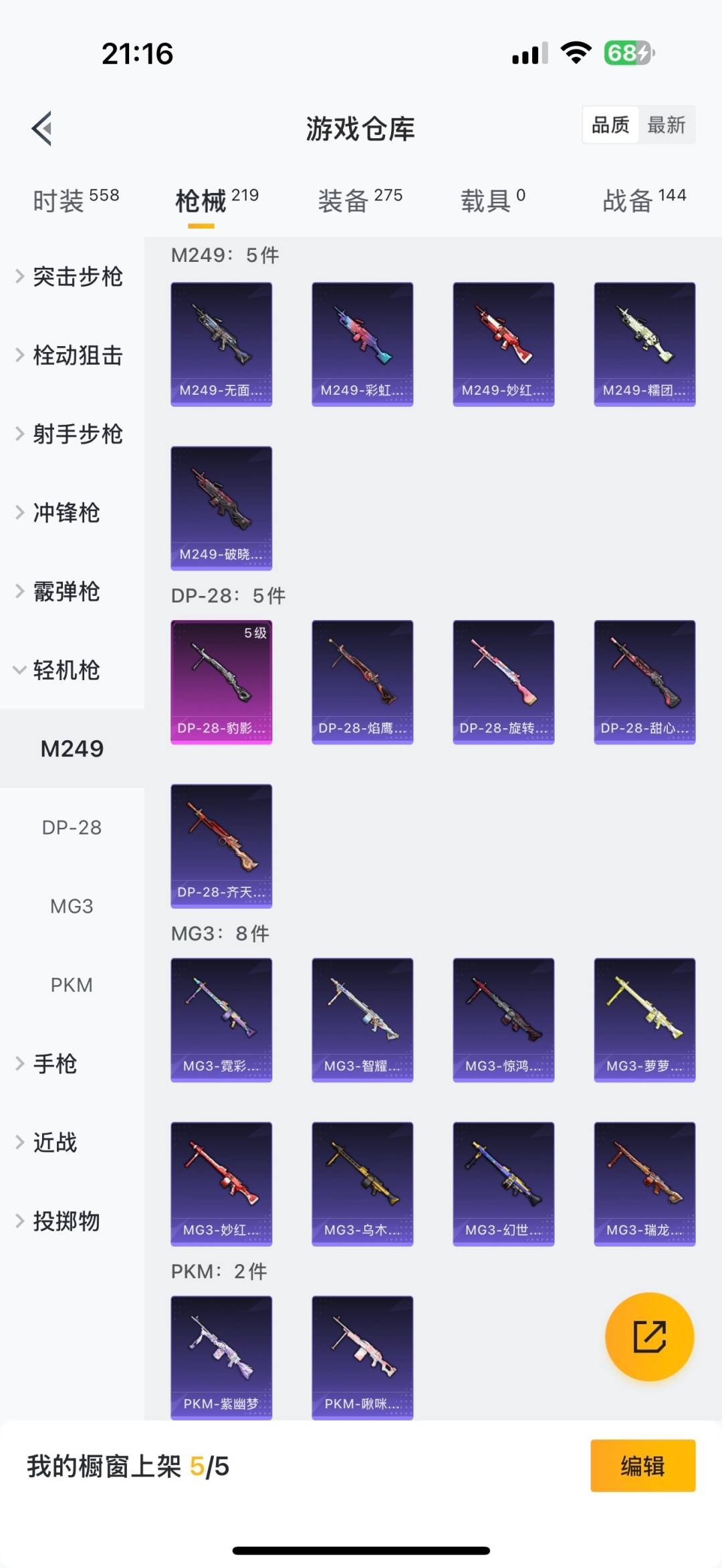
Task: Expand the 冲锋枪 category
Action: (67, 513)
